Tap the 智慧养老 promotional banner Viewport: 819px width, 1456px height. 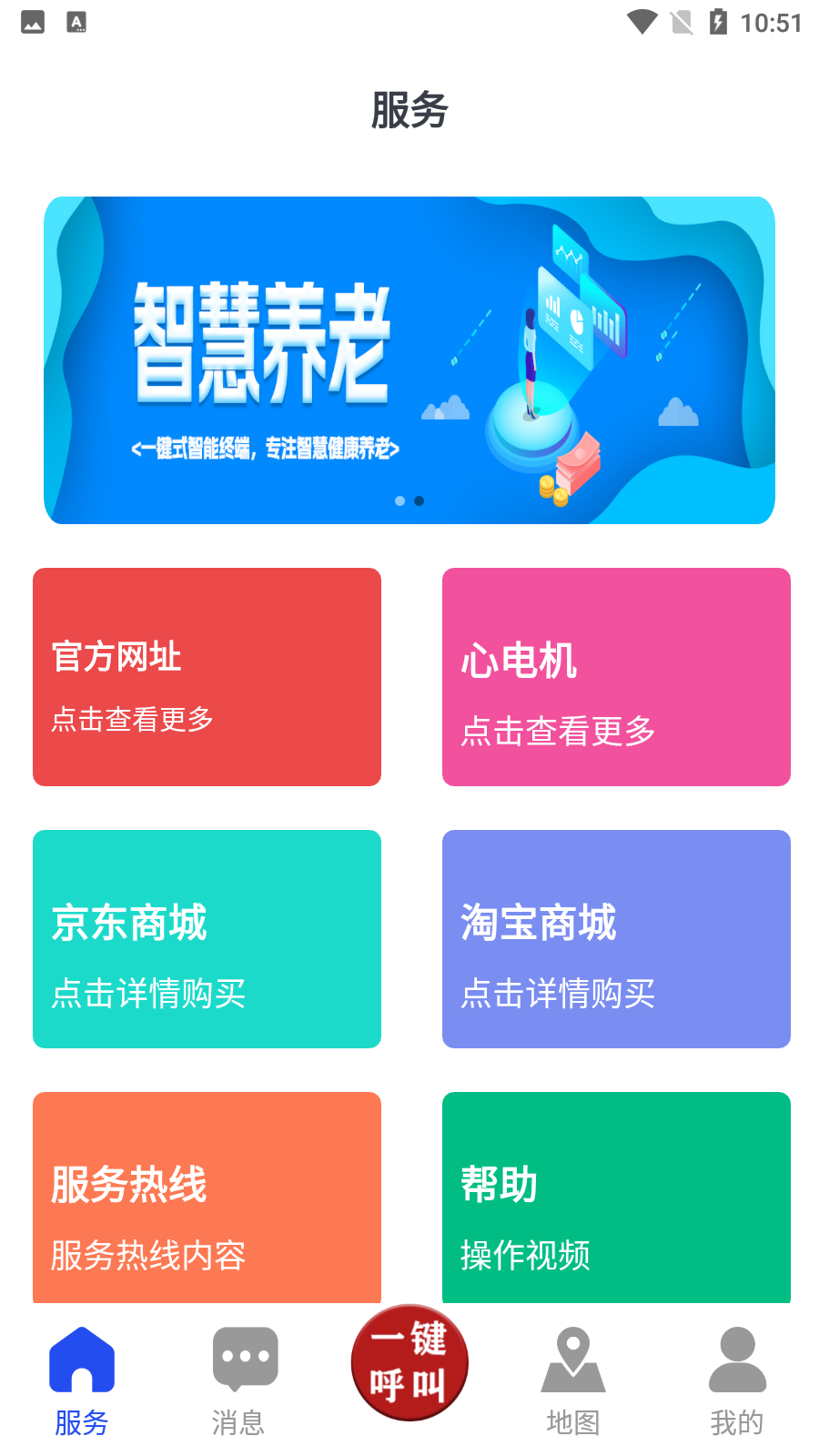pos(409,359)
